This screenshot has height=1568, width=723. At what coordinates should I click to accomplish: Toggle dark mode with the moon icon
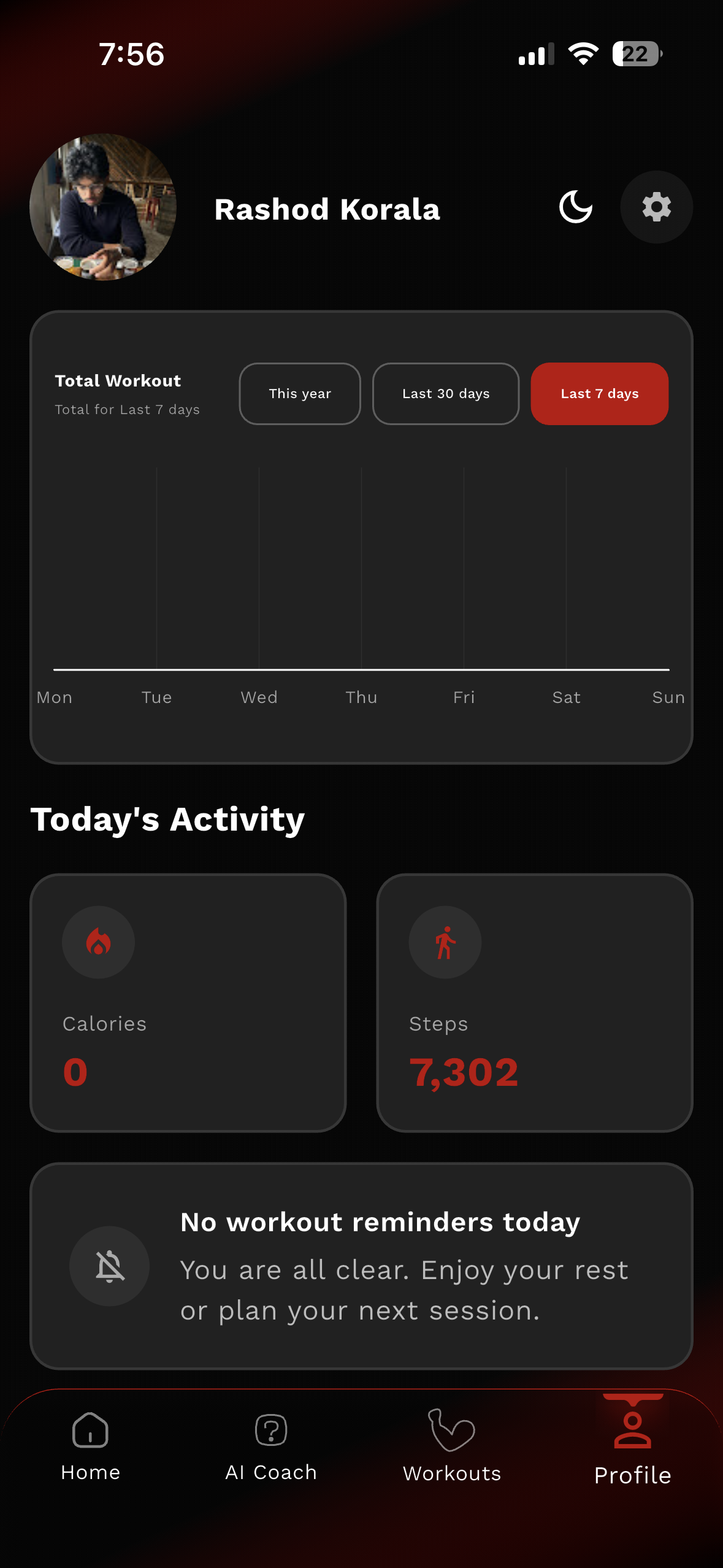coord(576,207)
